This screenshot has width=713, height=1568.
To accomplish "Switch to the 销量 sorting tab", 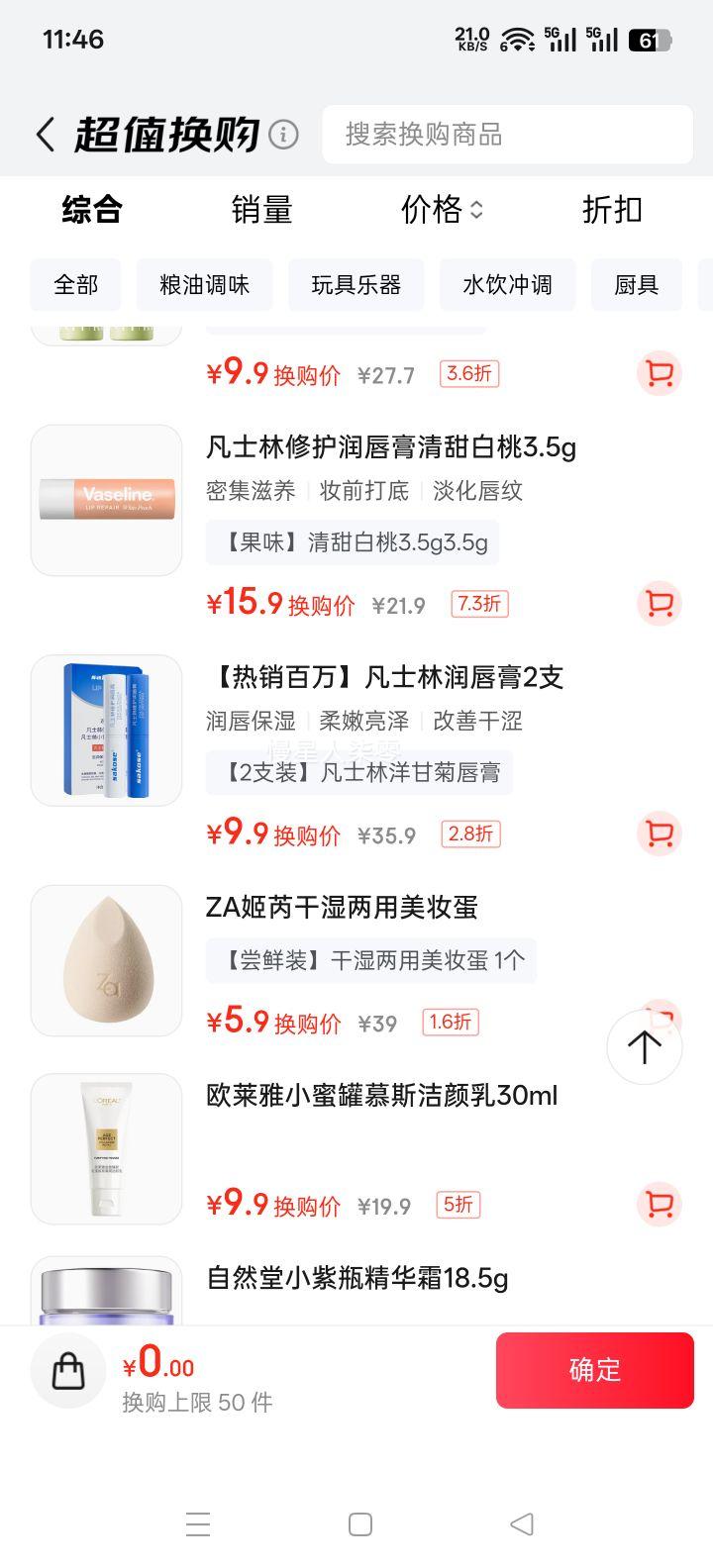I will tap(261, 210).
